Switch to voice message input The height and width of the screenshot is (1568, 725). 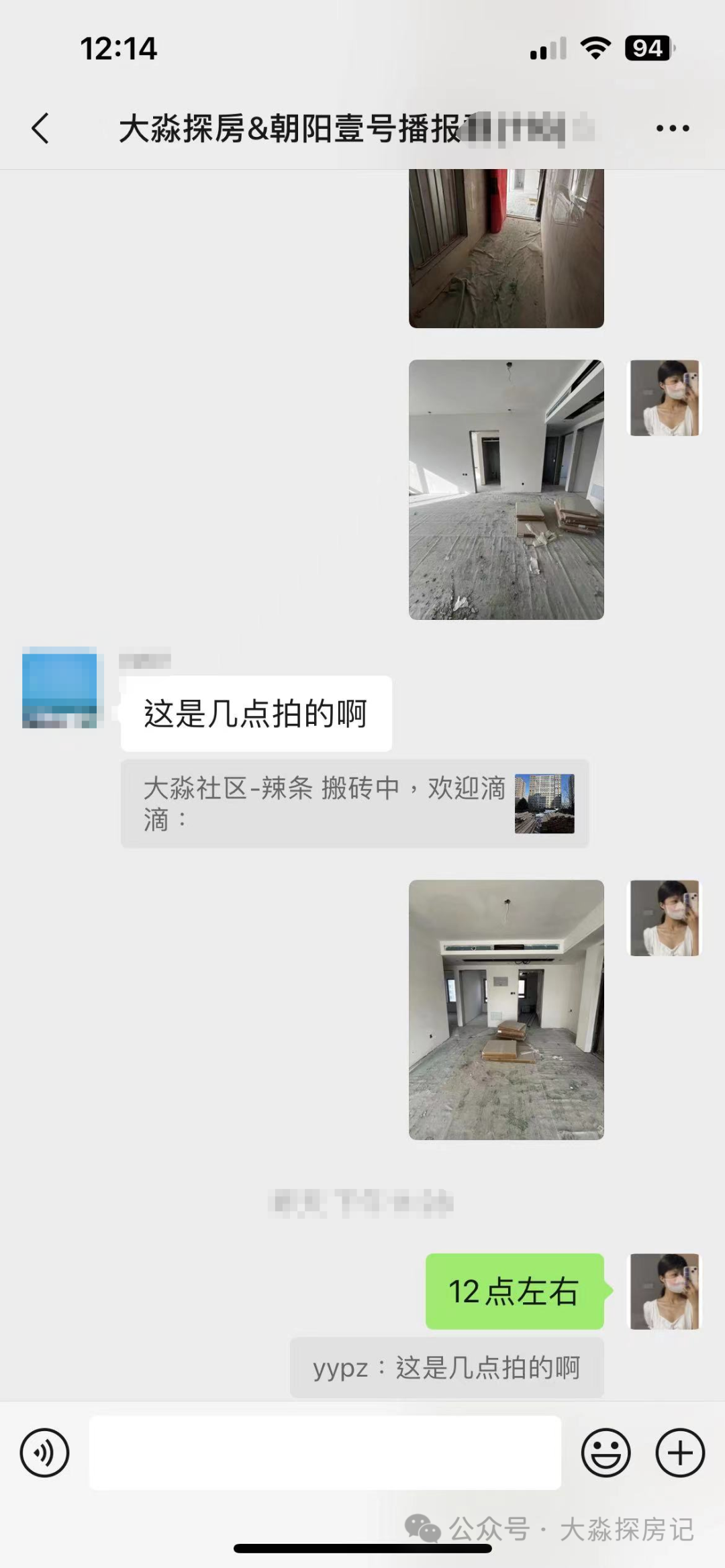pos(44,1453)
